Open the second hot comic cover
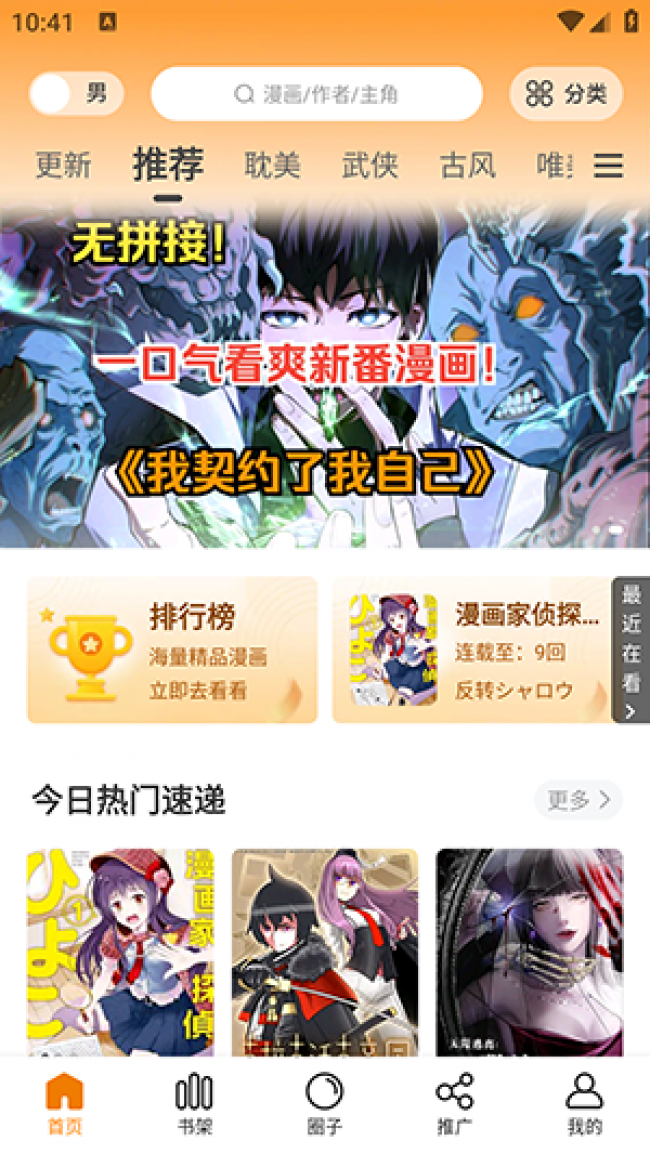The width and height of the screenshot is (650, 1154). click(x=324, y=950)
